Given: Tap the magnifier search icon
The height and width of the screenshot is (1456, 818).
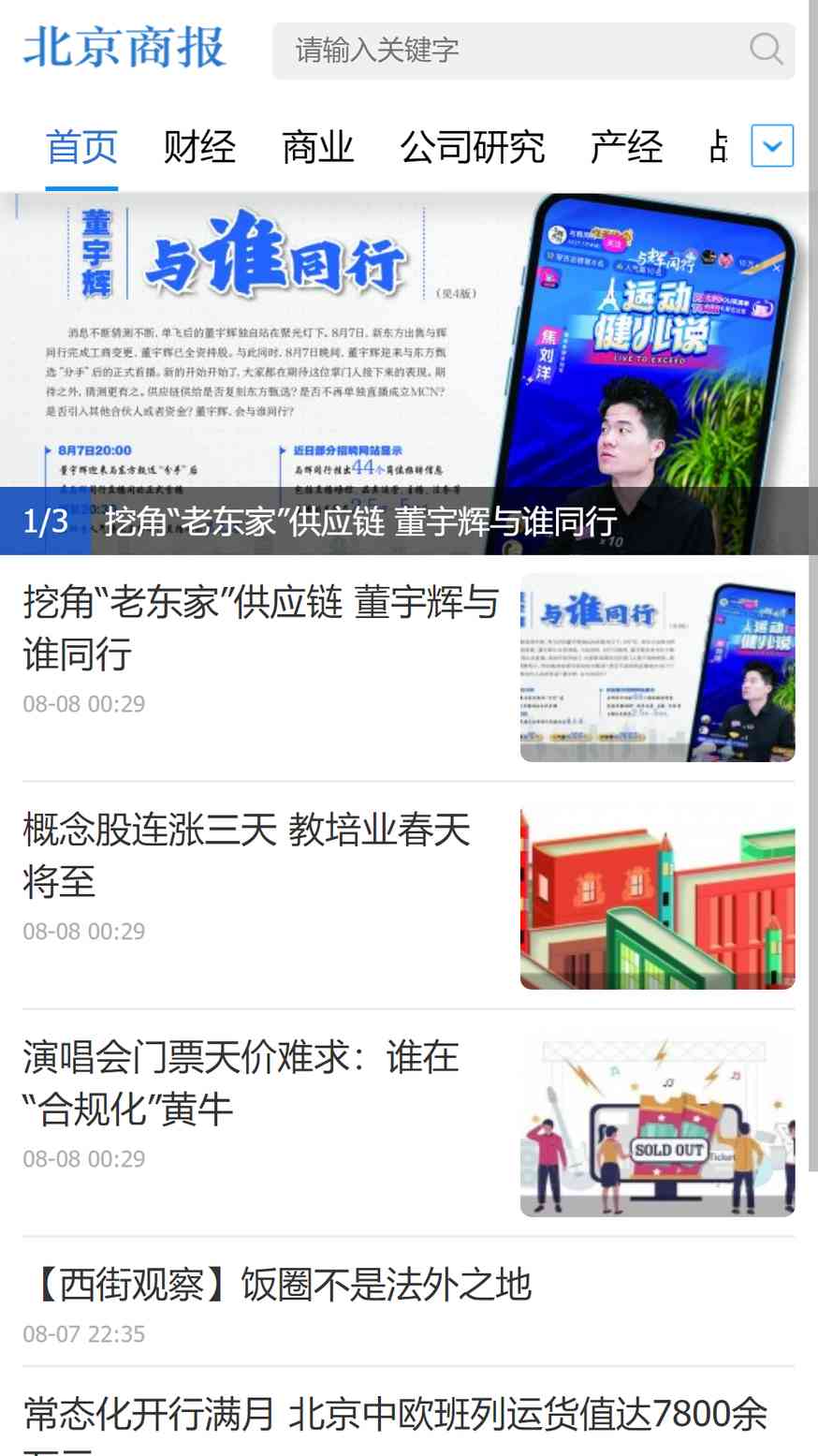Looking at the screenshot, I should coord(766,50).
